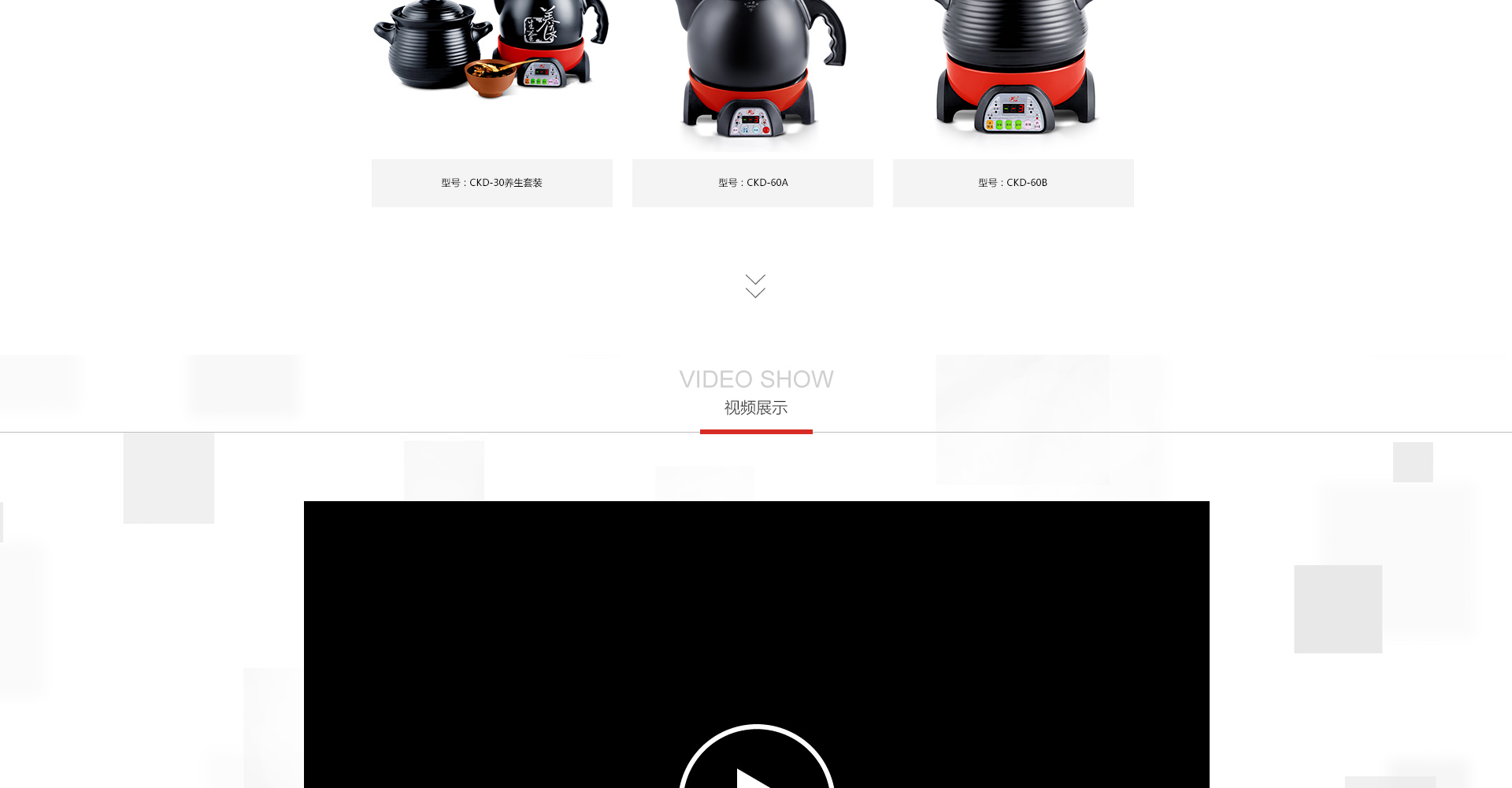
Task: Open the CKD-30养生套装 product card
Action: [x=491, y=182]
